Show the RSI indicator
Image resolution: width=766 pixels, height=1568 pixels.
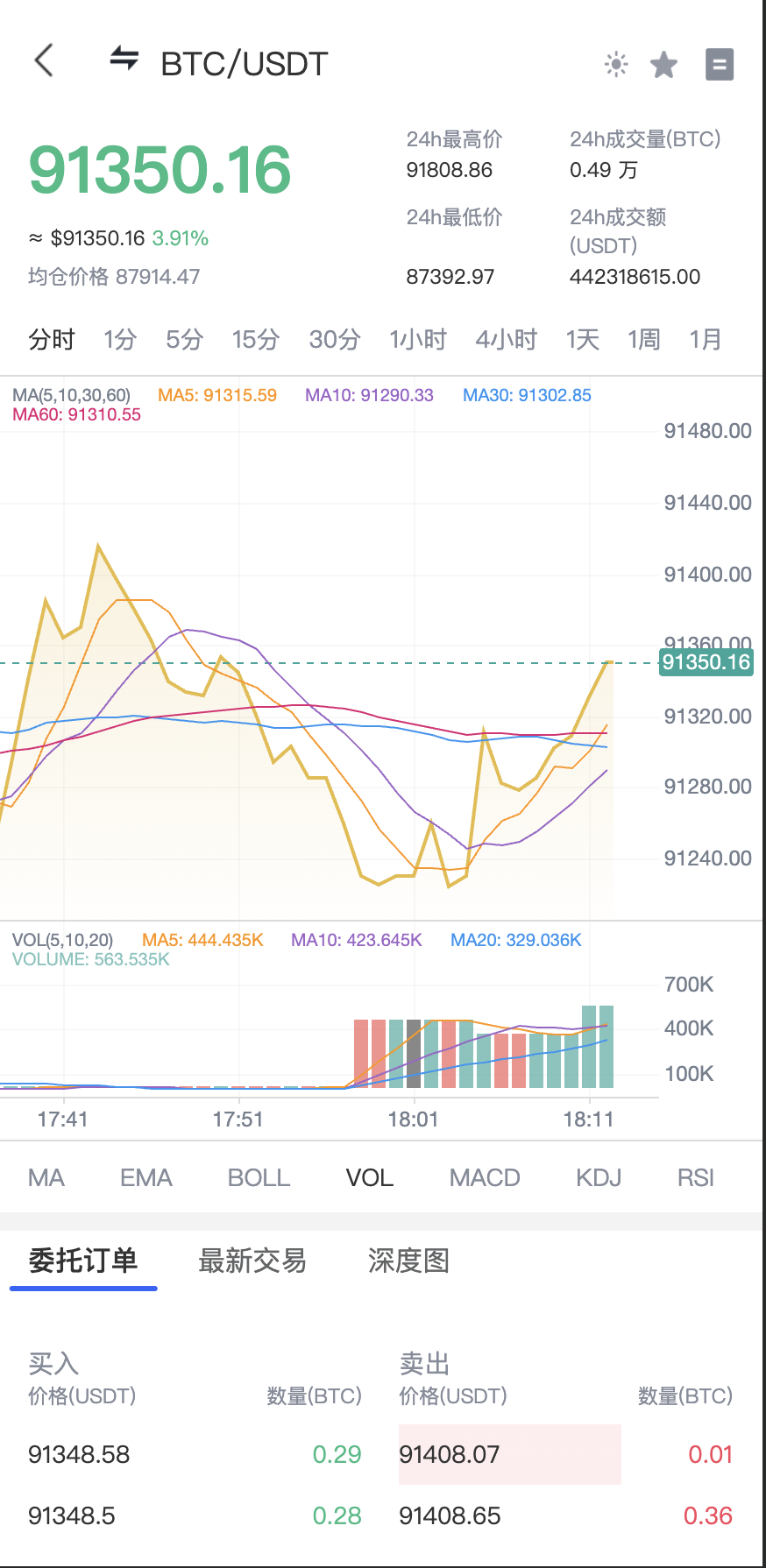pos(696,1177)
